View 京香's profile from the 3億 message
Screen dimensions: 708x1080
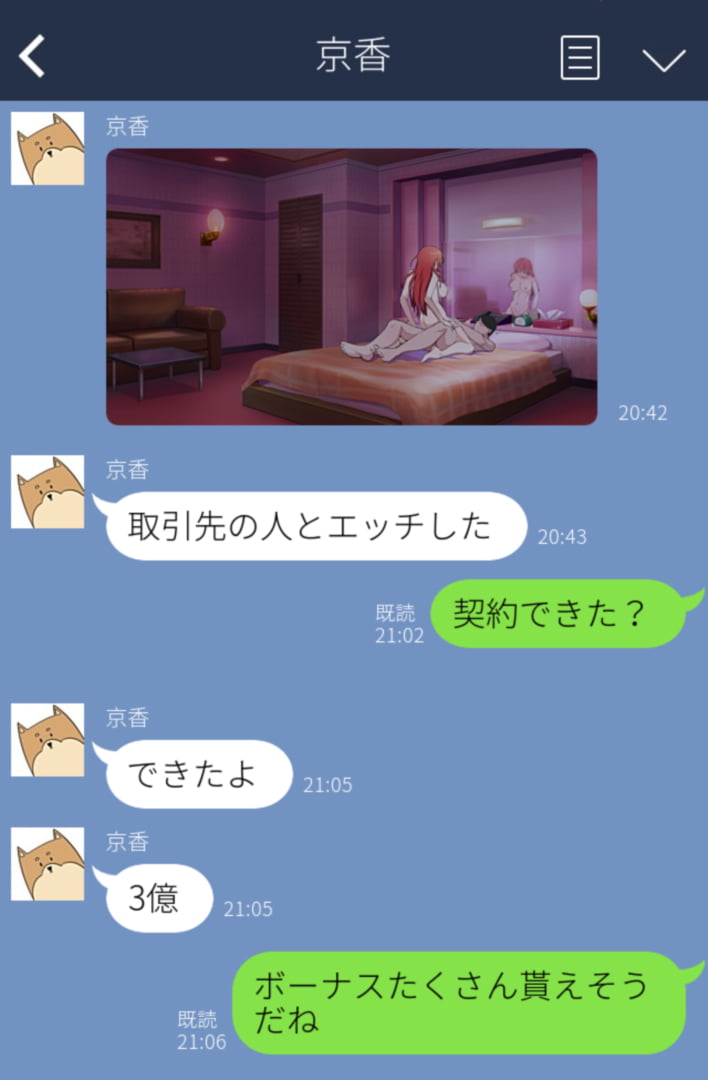coord(47,864)
